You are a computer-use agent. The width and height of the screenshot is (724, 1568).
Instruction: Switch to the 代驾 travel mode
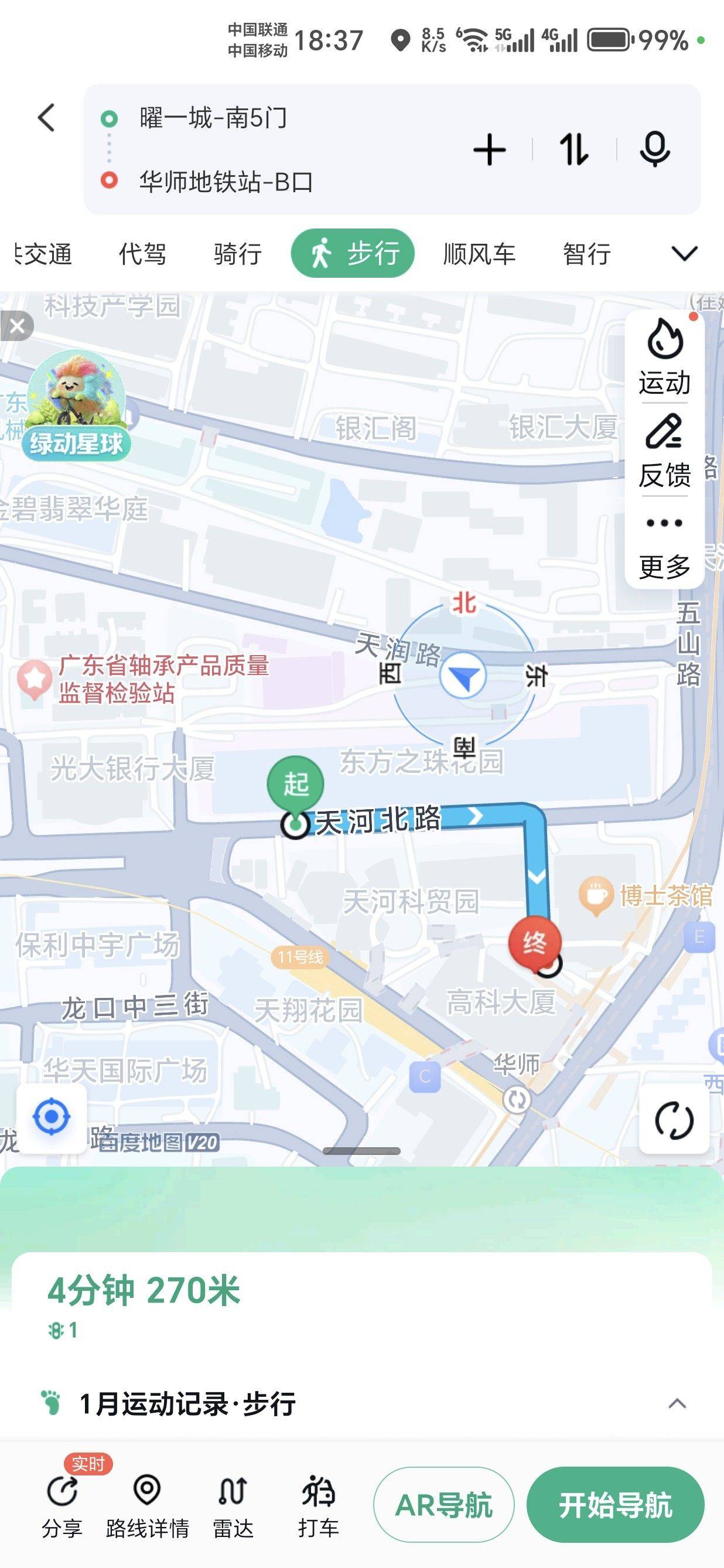[142, 253]
